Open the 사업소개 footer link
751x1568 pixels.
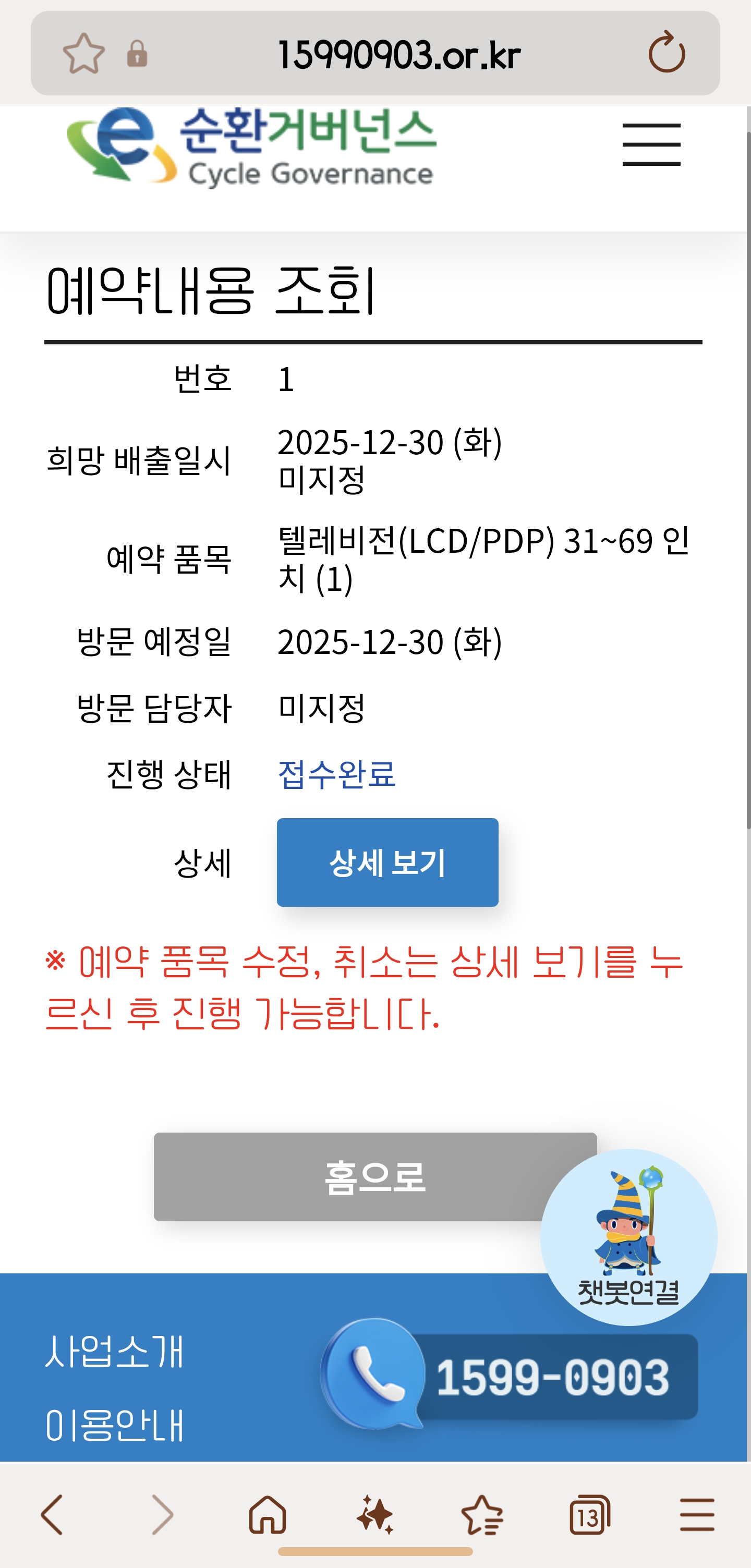tap(114, 1351)
